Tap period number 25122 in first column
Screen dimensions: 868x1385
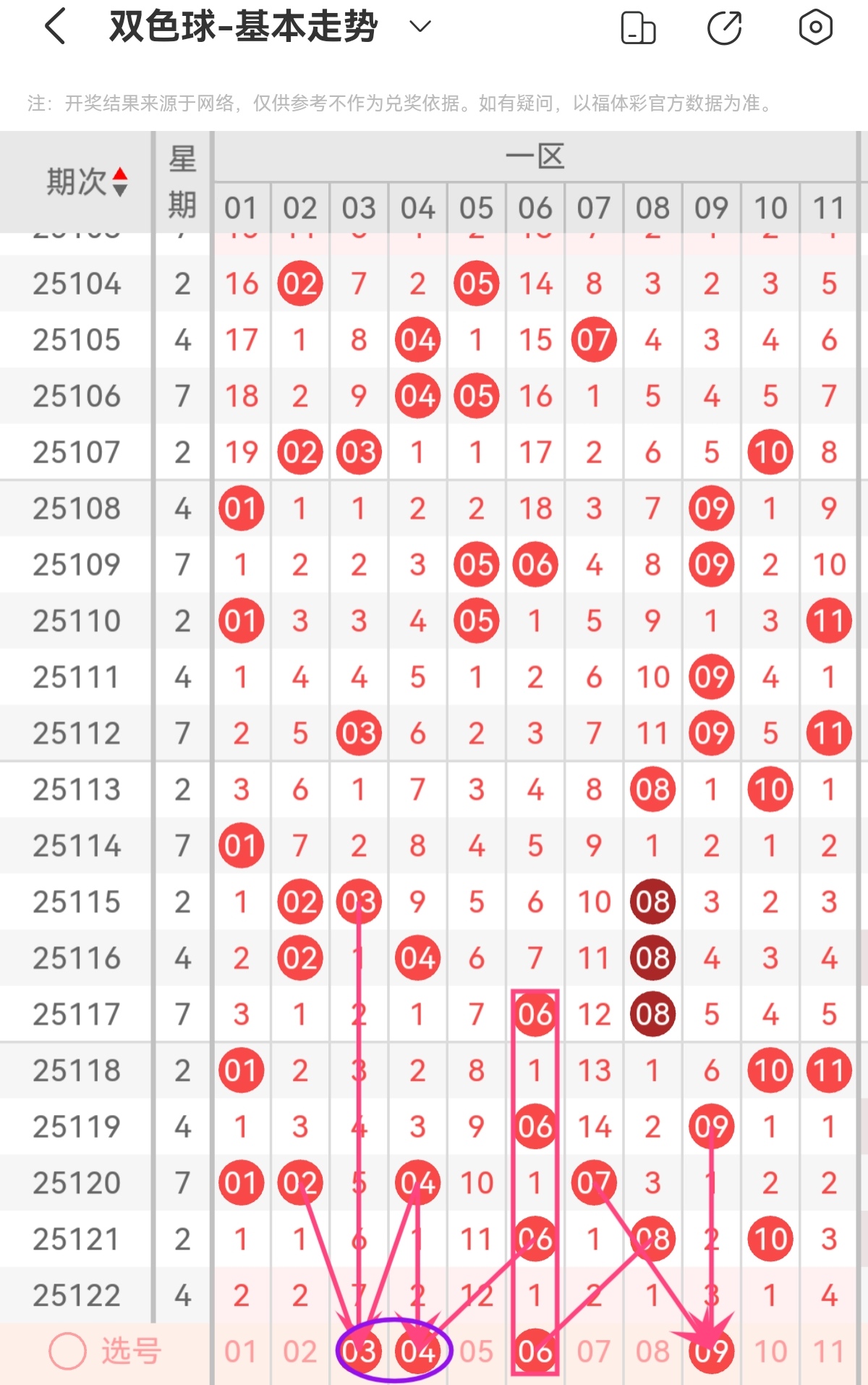click(x=77, y=1295)
